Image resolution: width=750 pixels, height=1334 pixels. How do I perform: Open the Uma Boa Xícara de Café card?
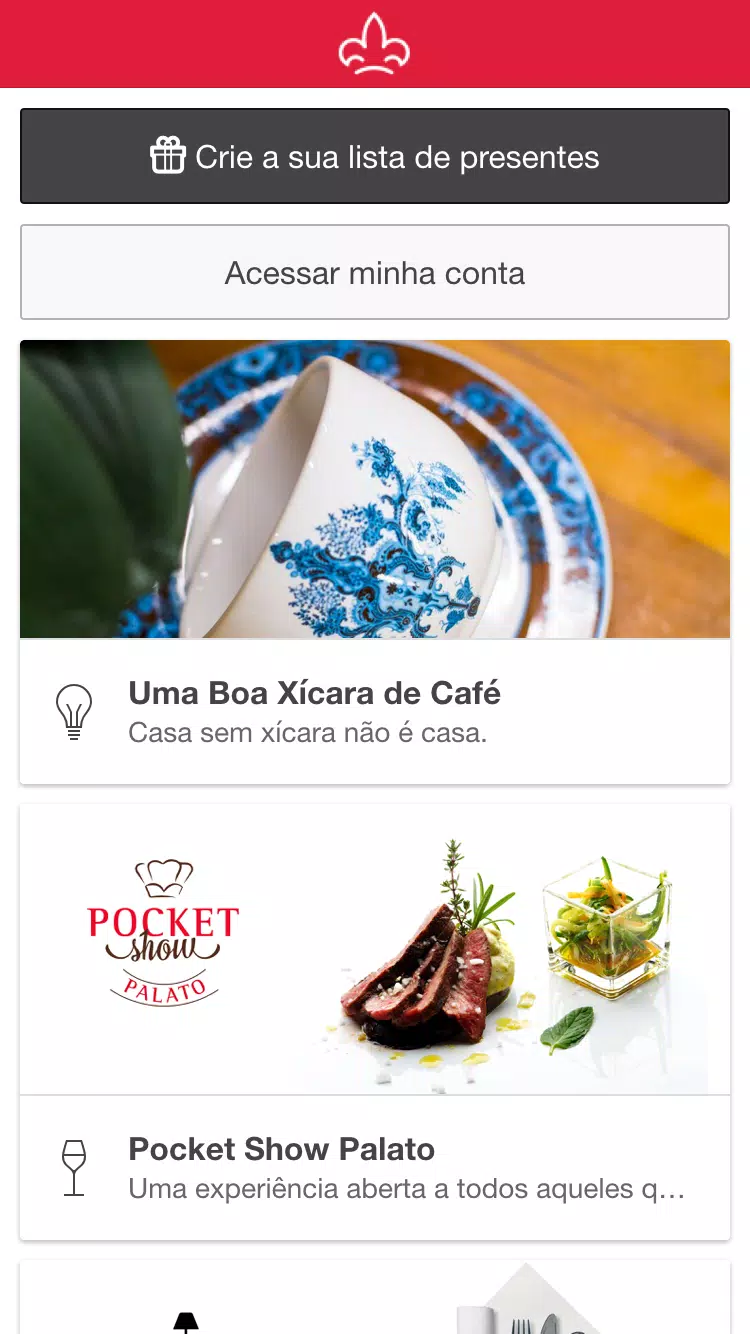pyautogui.click(x=375, y=562)
